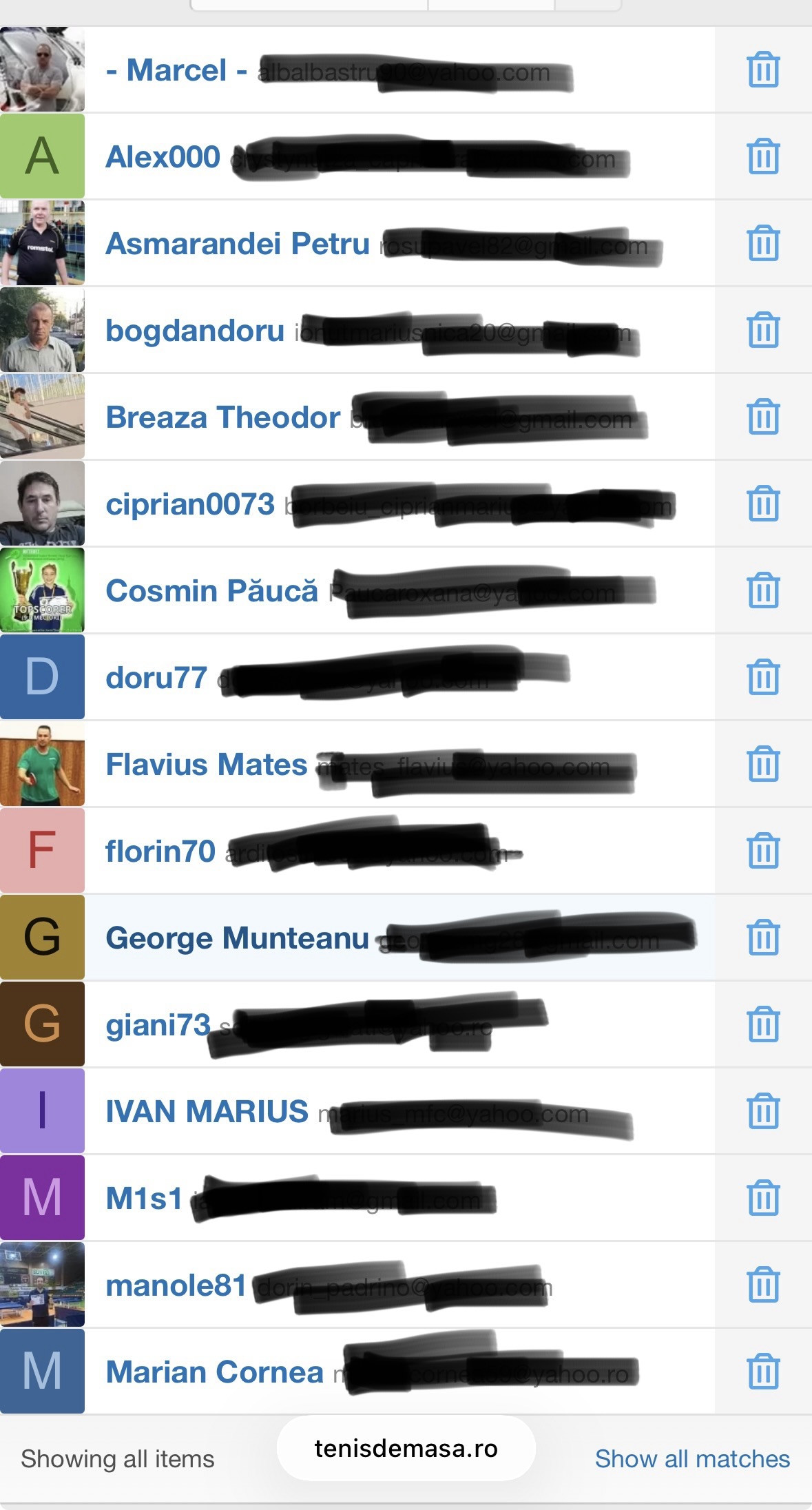This screenshot has width=812, height=1510.
Task: Open Flavius Mates from the list
Action: 207,765
